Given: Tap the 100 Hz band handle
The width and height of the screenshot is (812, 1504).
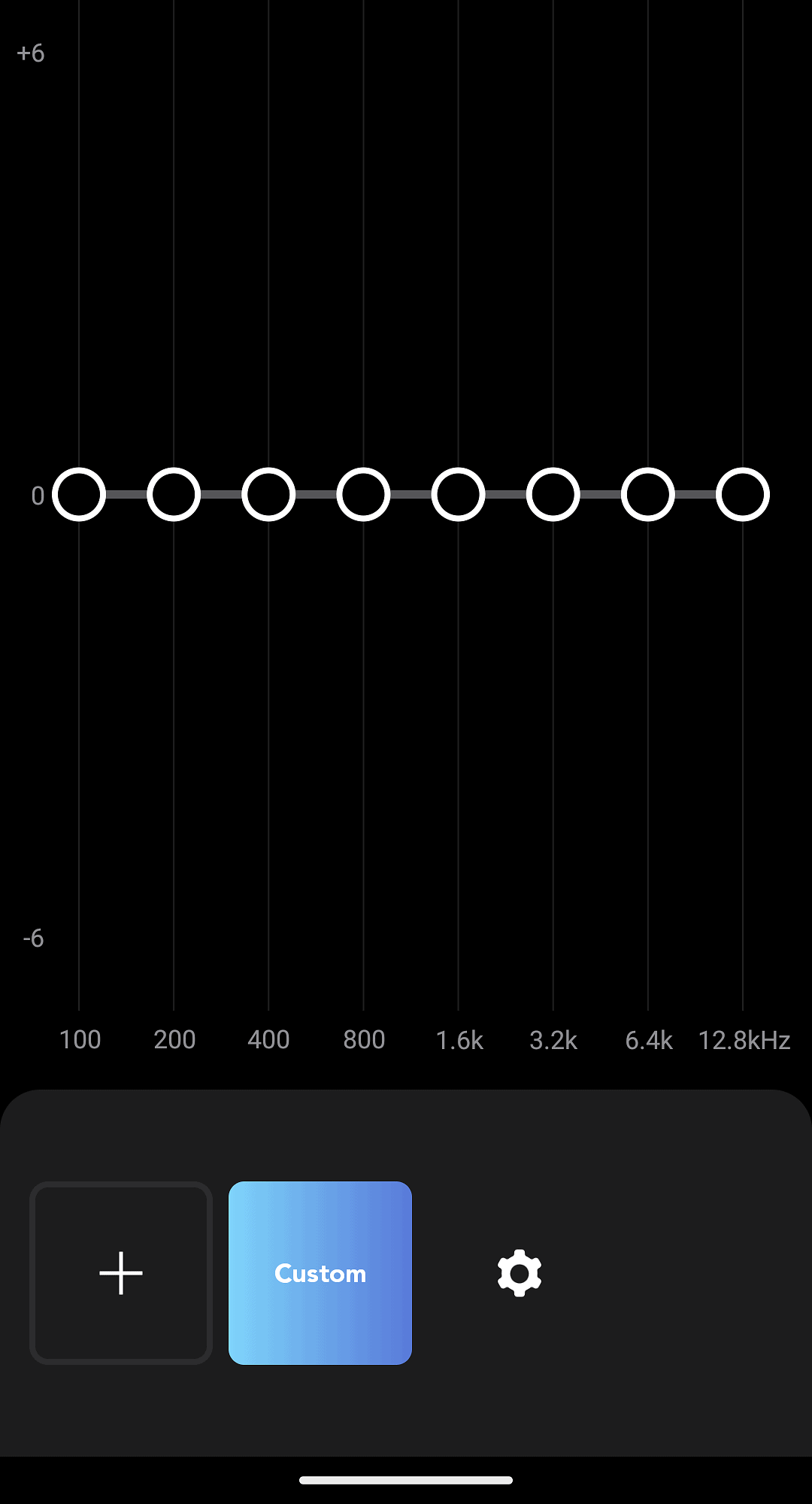Looking at the screenshot, I should 79,495.
